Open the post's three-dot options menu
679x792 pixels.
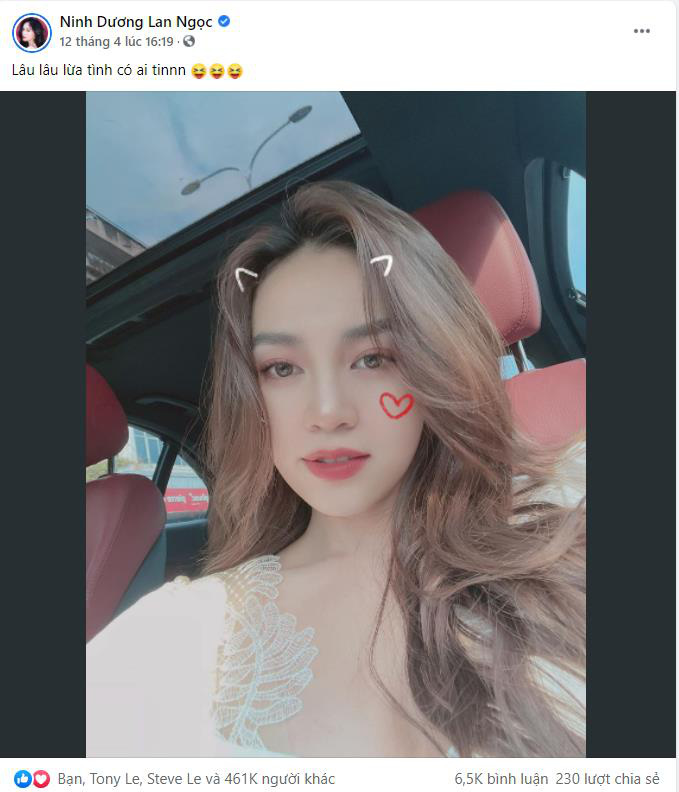642,31
